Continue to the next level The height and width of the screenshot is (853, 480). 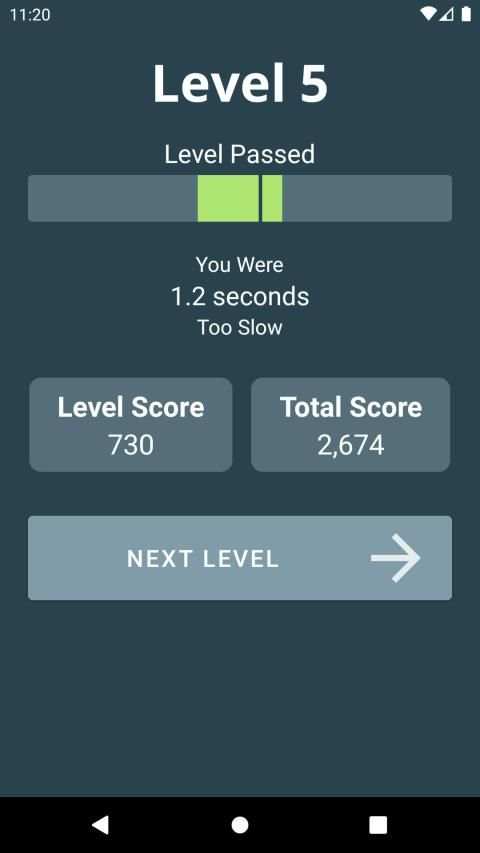point(239,558)
